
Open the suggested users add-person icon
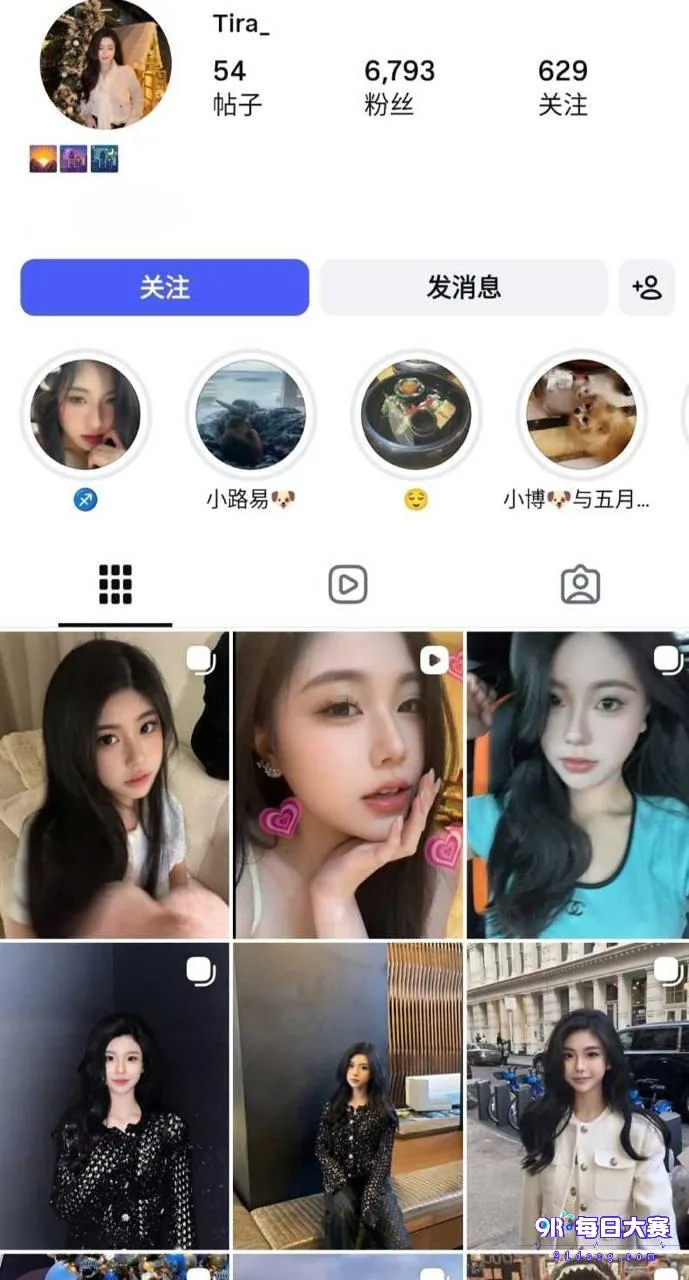point(647,288)
